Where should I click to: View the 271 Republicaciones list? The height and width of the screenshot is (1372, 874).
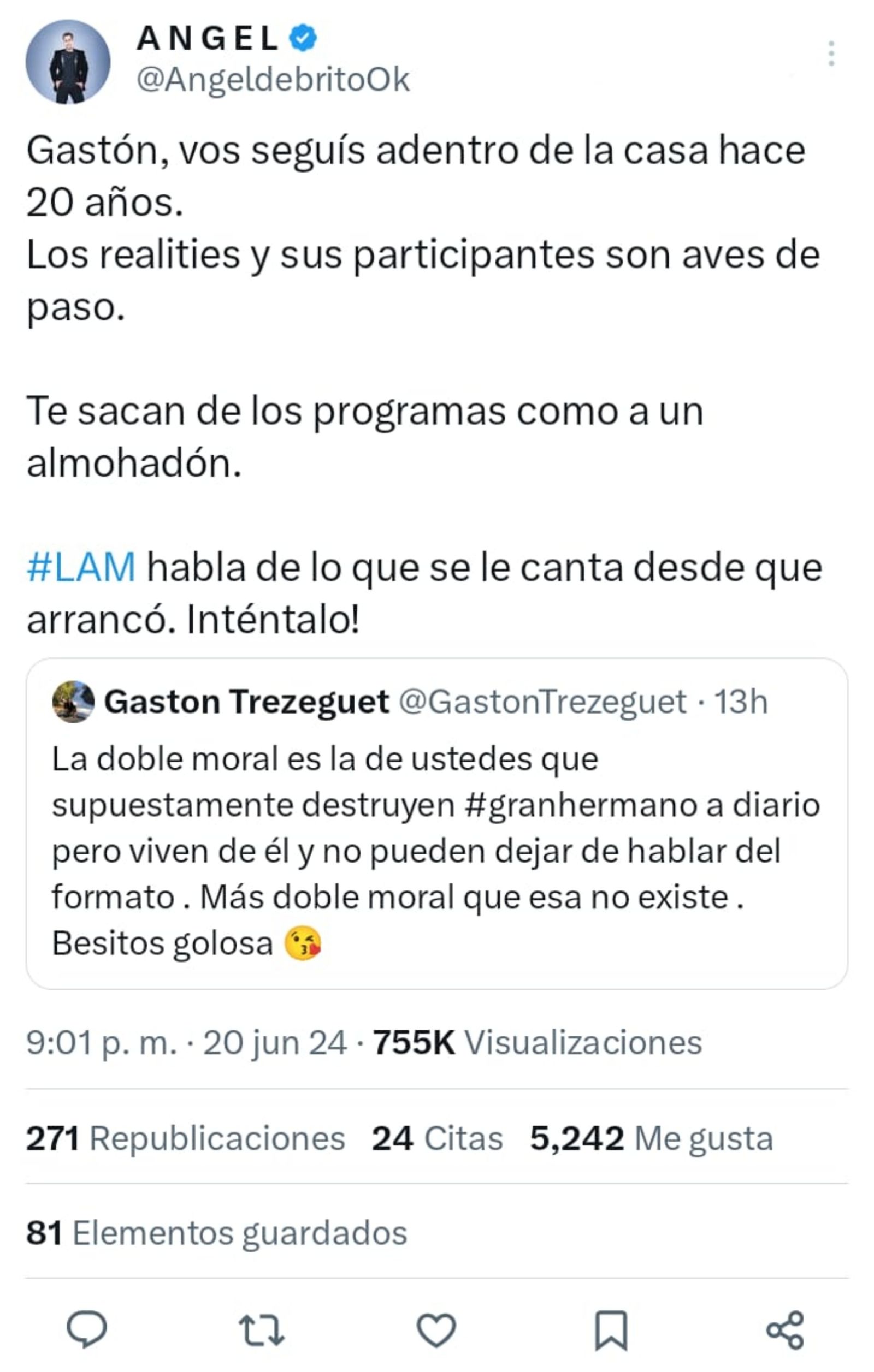click(185, 1138)
